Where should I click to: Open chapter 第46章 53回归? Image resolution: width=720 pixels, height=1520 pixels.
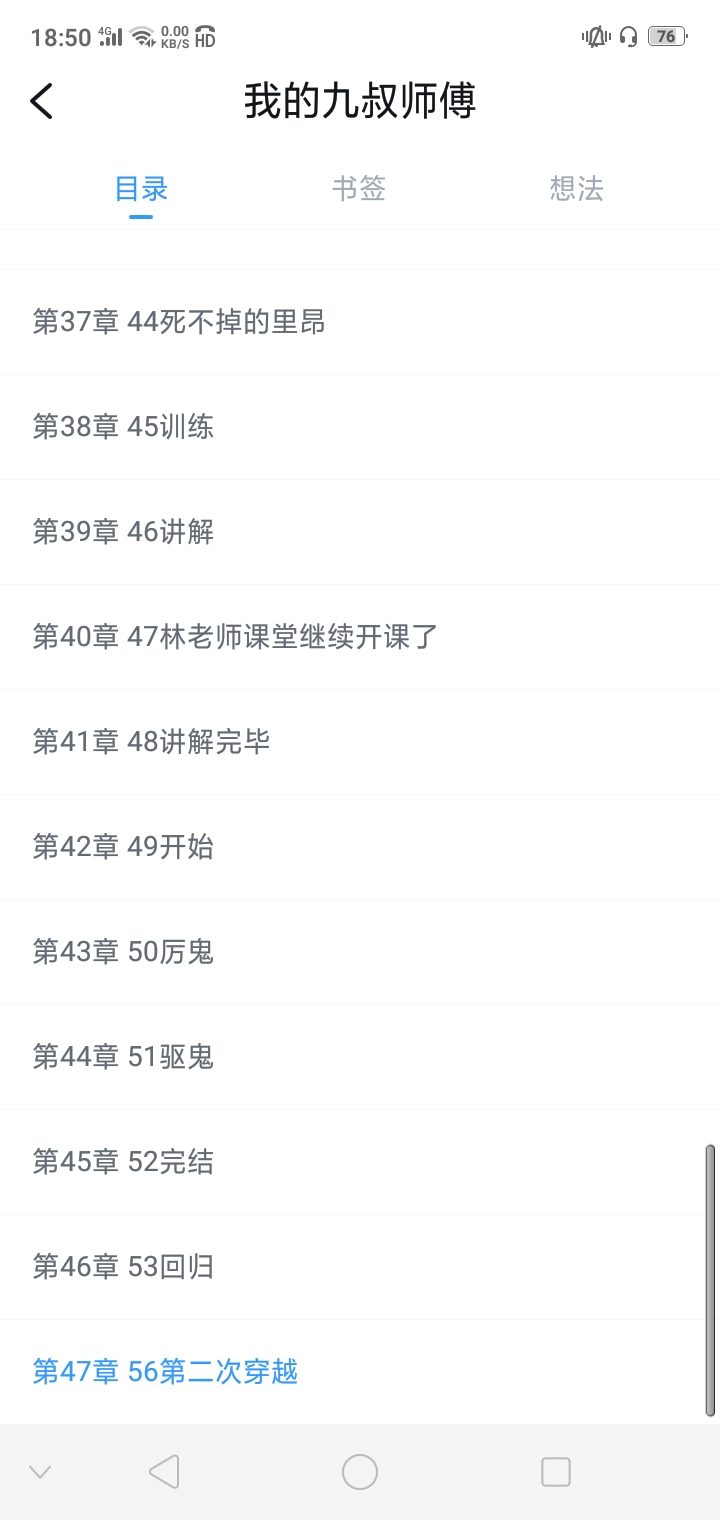tap(124, 1267)
